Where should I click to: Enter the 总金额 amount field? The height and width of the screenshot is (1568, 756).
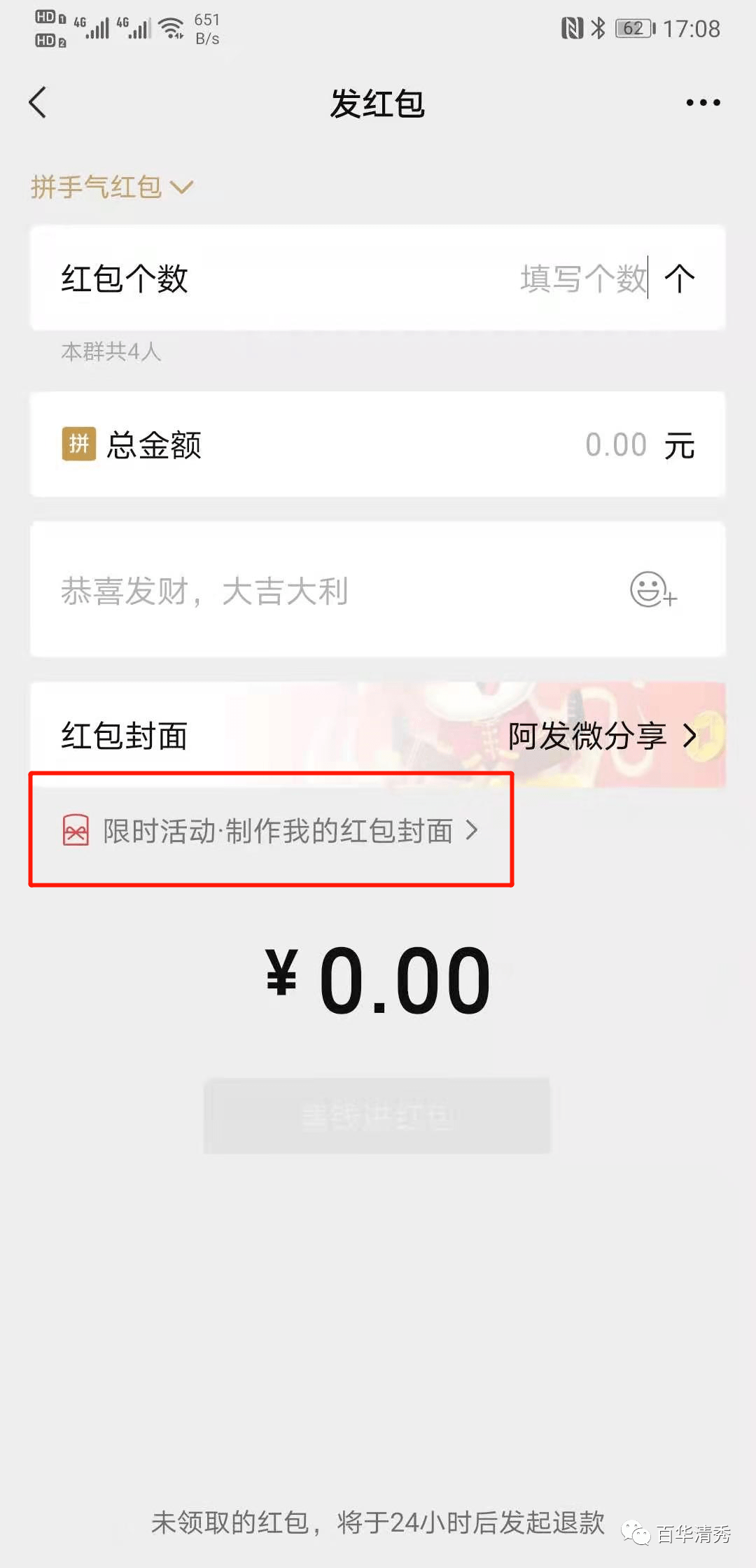click(x=615, y=445)
